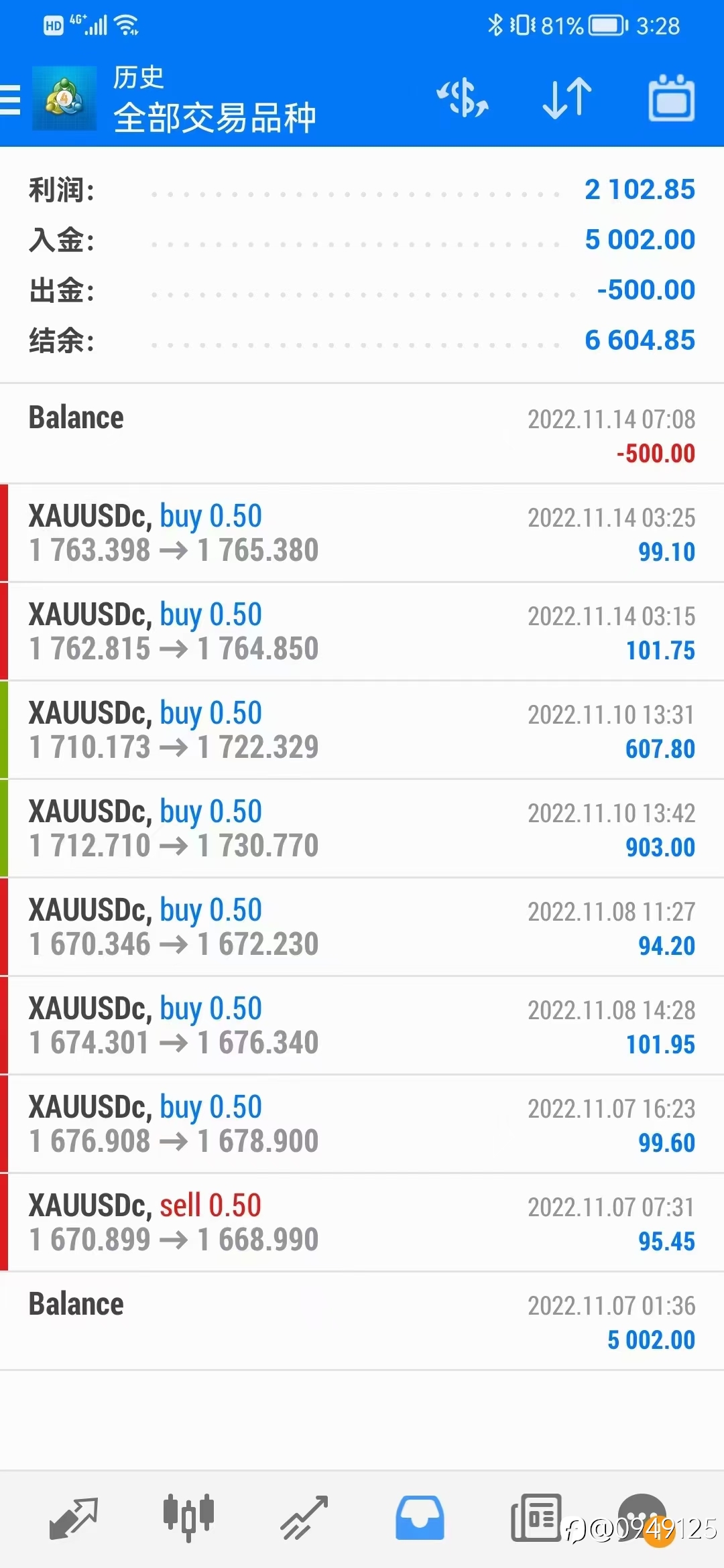724x1568 pixels.
Task: Switch to the Quotes tab
Action: pos(74,1518)
